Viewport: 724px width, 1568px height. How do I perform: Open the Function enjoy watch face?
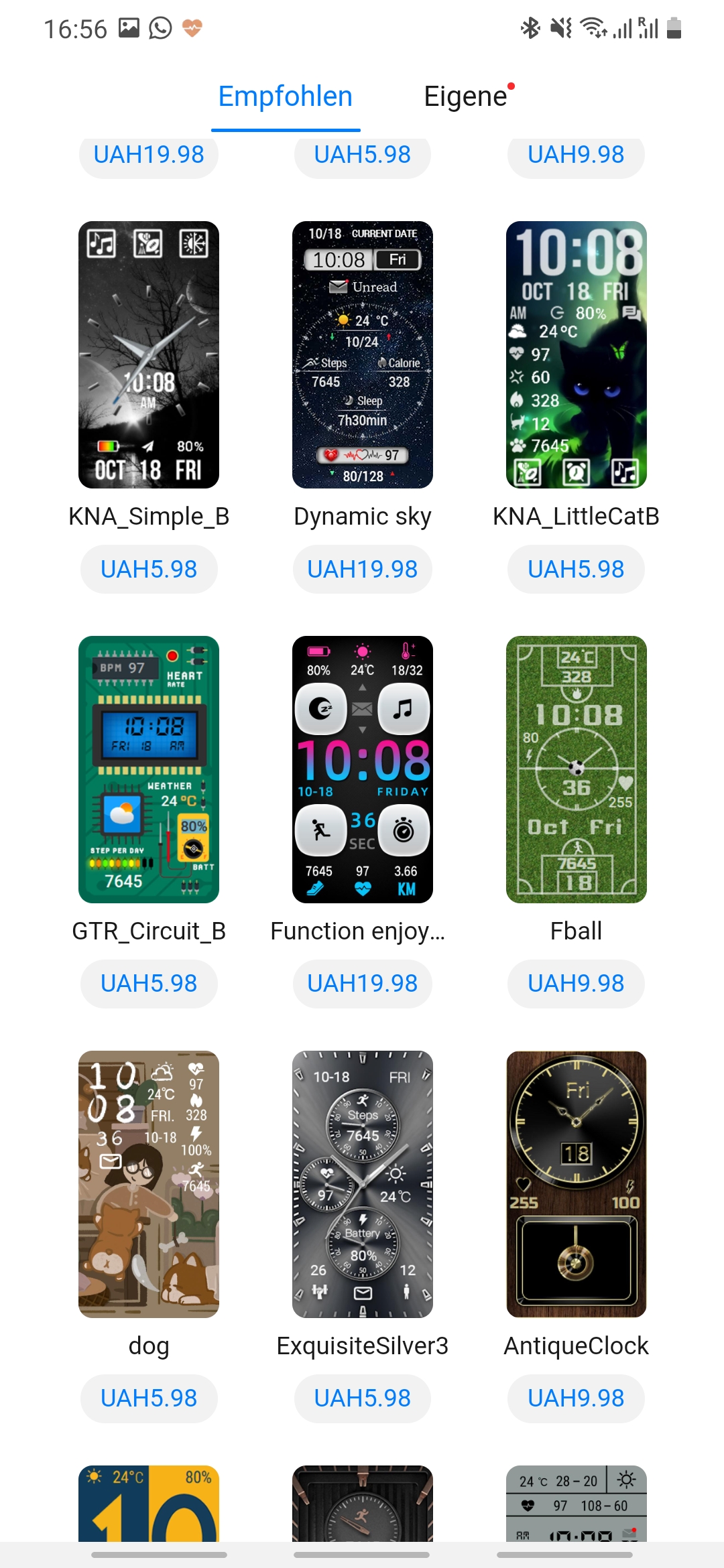(x=363, y=769)
